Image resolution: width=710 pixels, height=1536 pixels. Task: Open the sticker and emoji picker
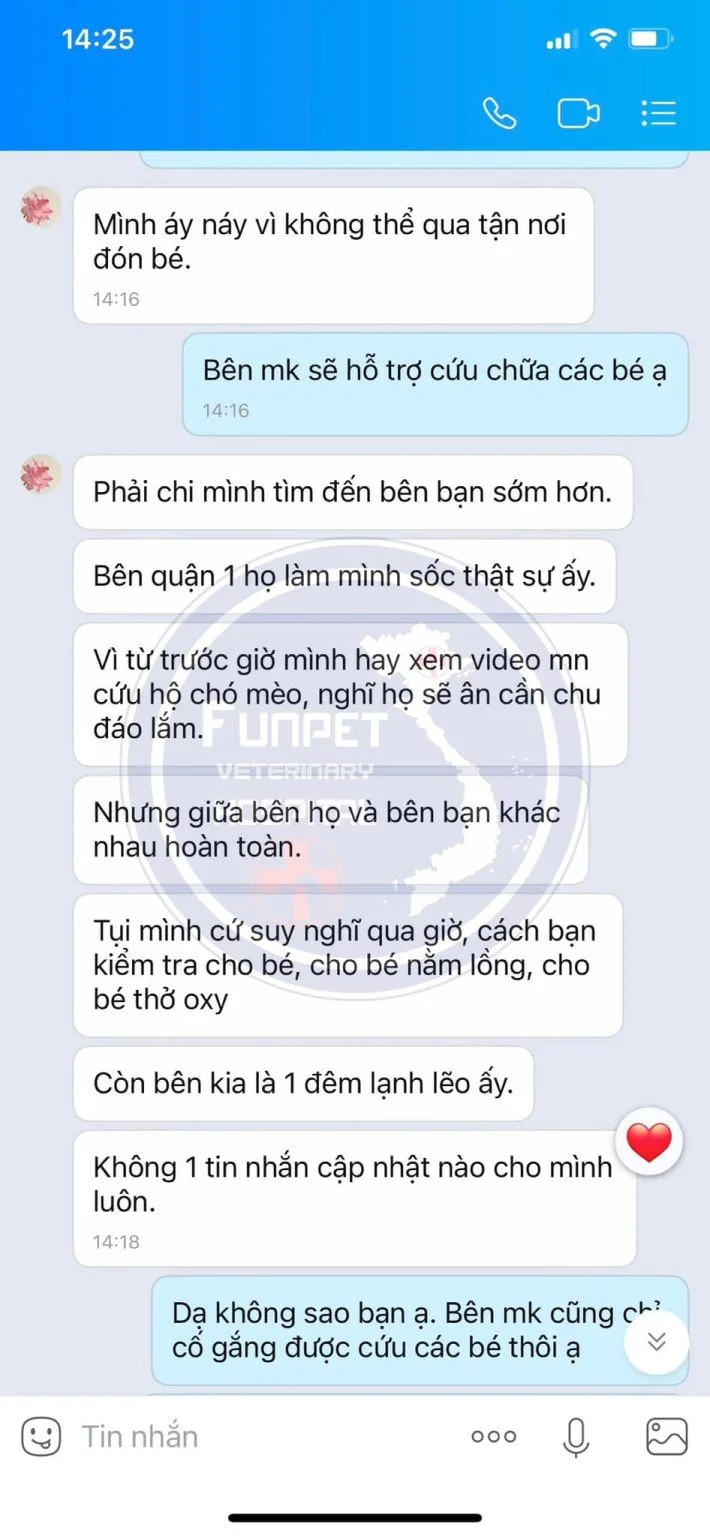coord(41,1437)
